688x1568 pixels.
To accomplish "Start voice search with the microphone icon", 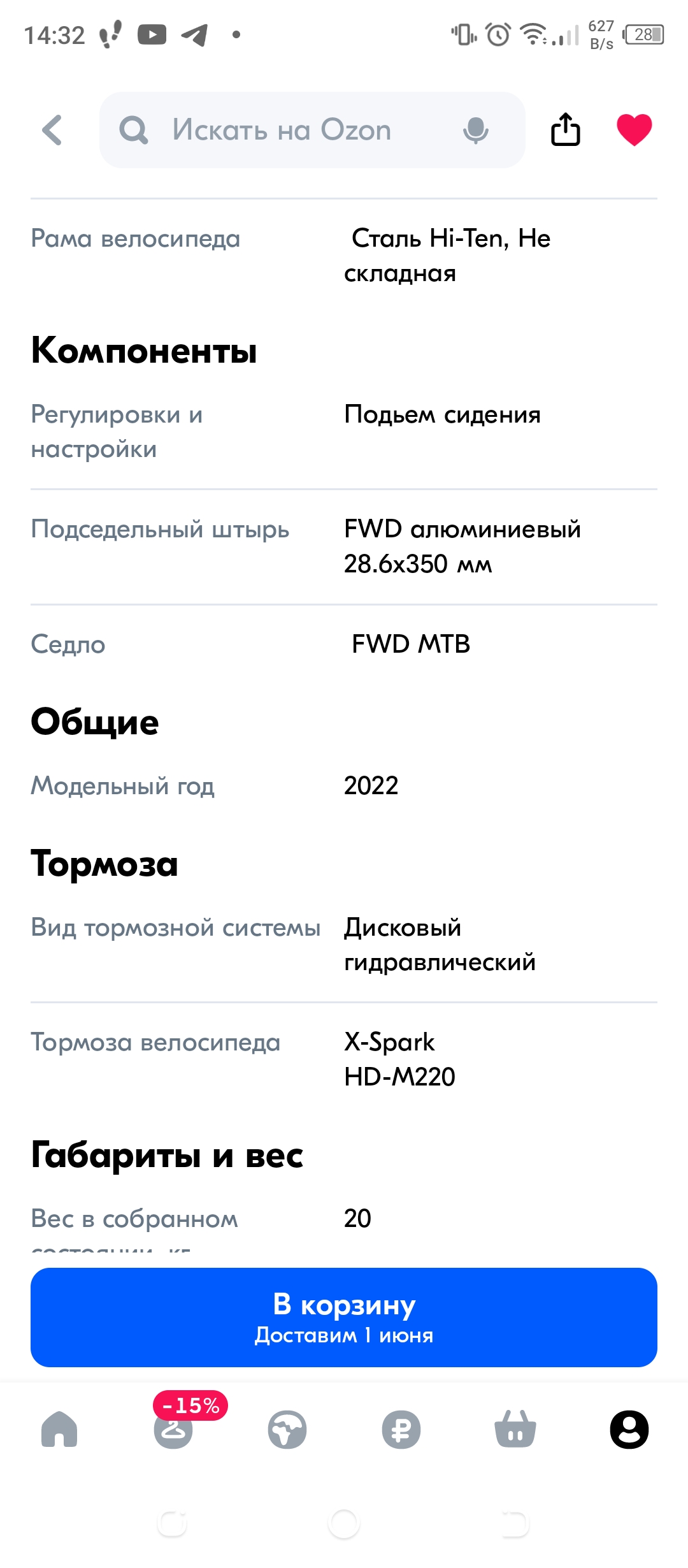I will tap(475, 130).
